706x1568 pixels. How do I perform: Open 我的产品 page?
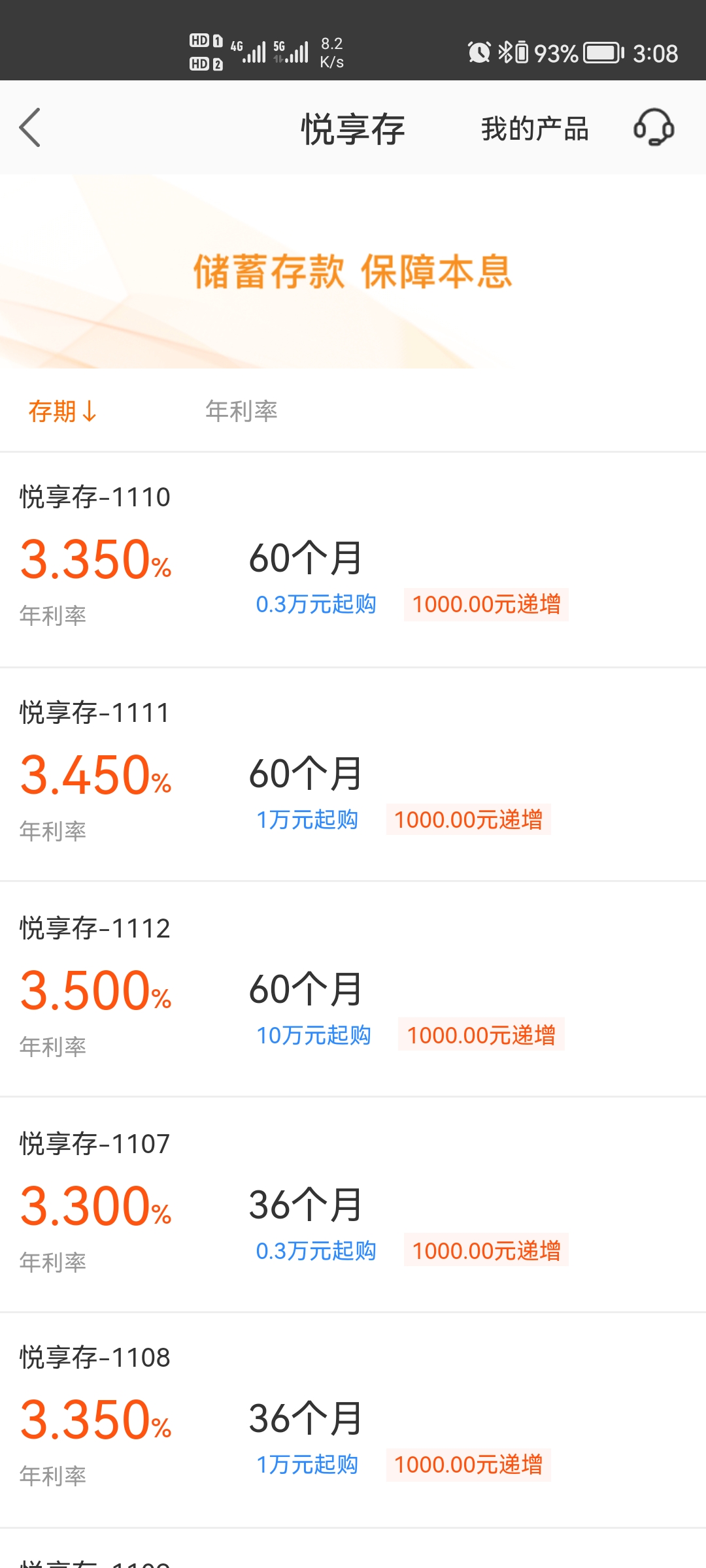pos(535,129)
